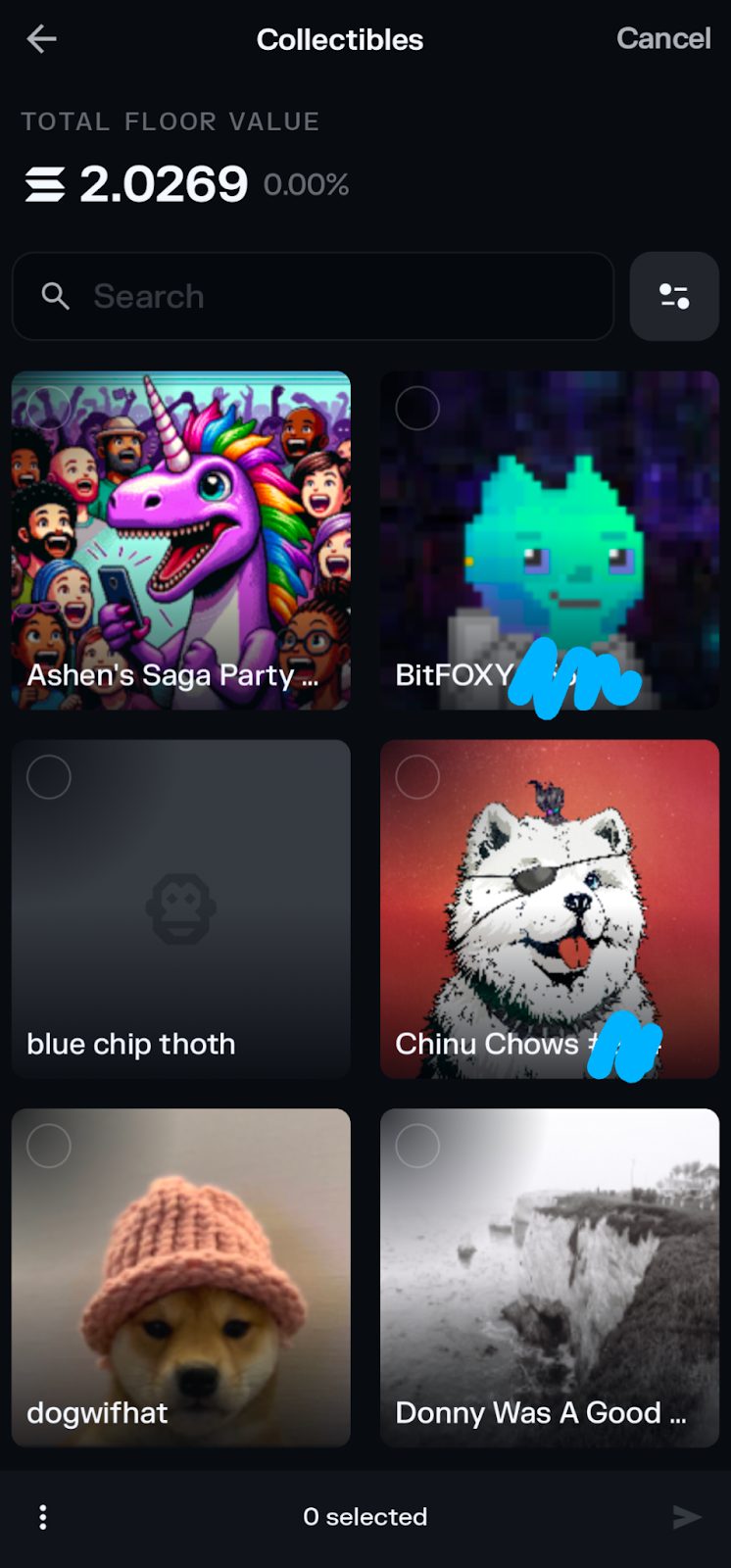The image size is (731, 1568).
Task: Open the filter and sort options
Action: 674,296
